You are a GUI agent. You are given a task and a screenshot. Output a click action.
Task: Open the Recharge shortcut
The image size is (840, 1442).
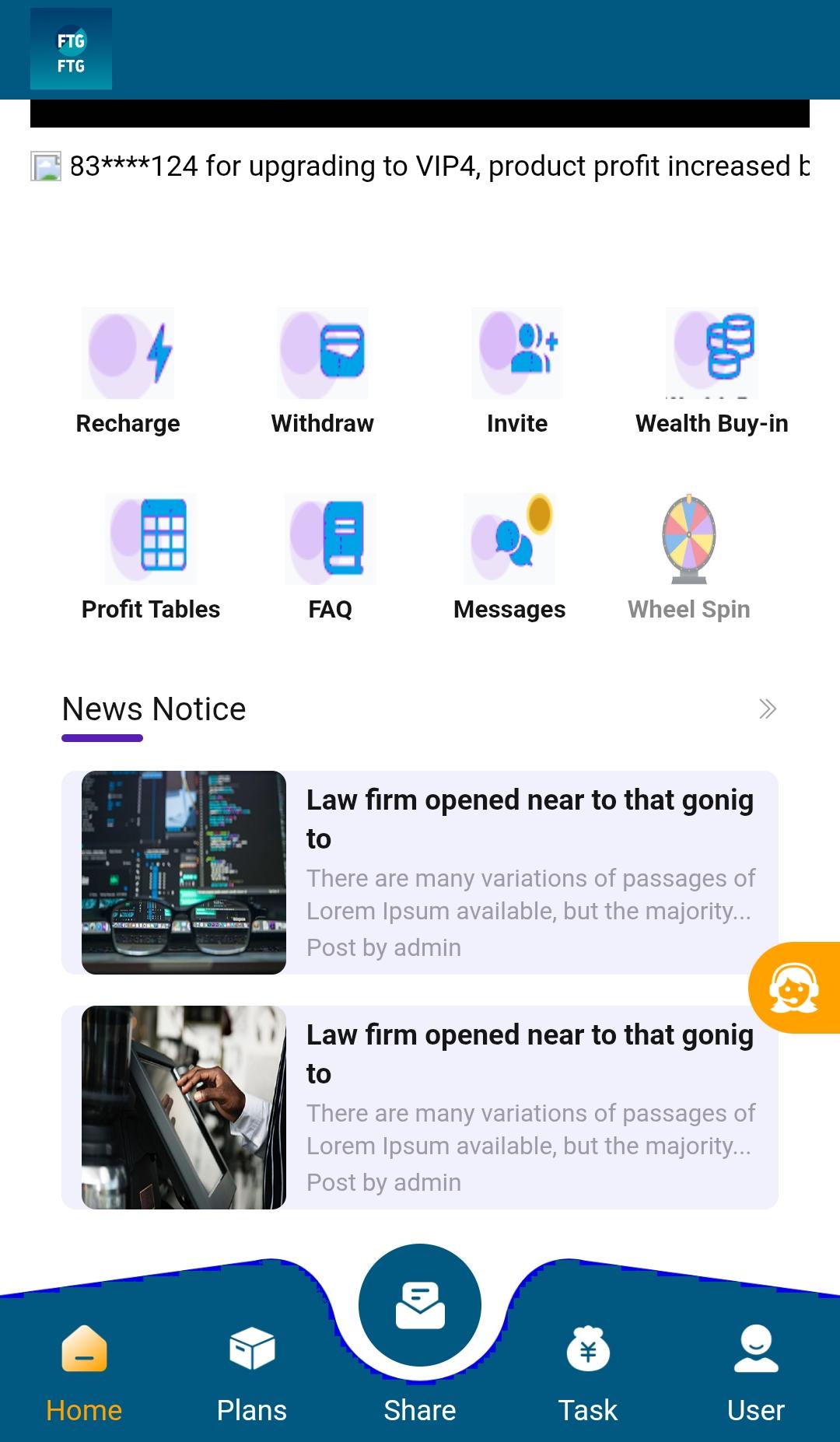(128, 372)
